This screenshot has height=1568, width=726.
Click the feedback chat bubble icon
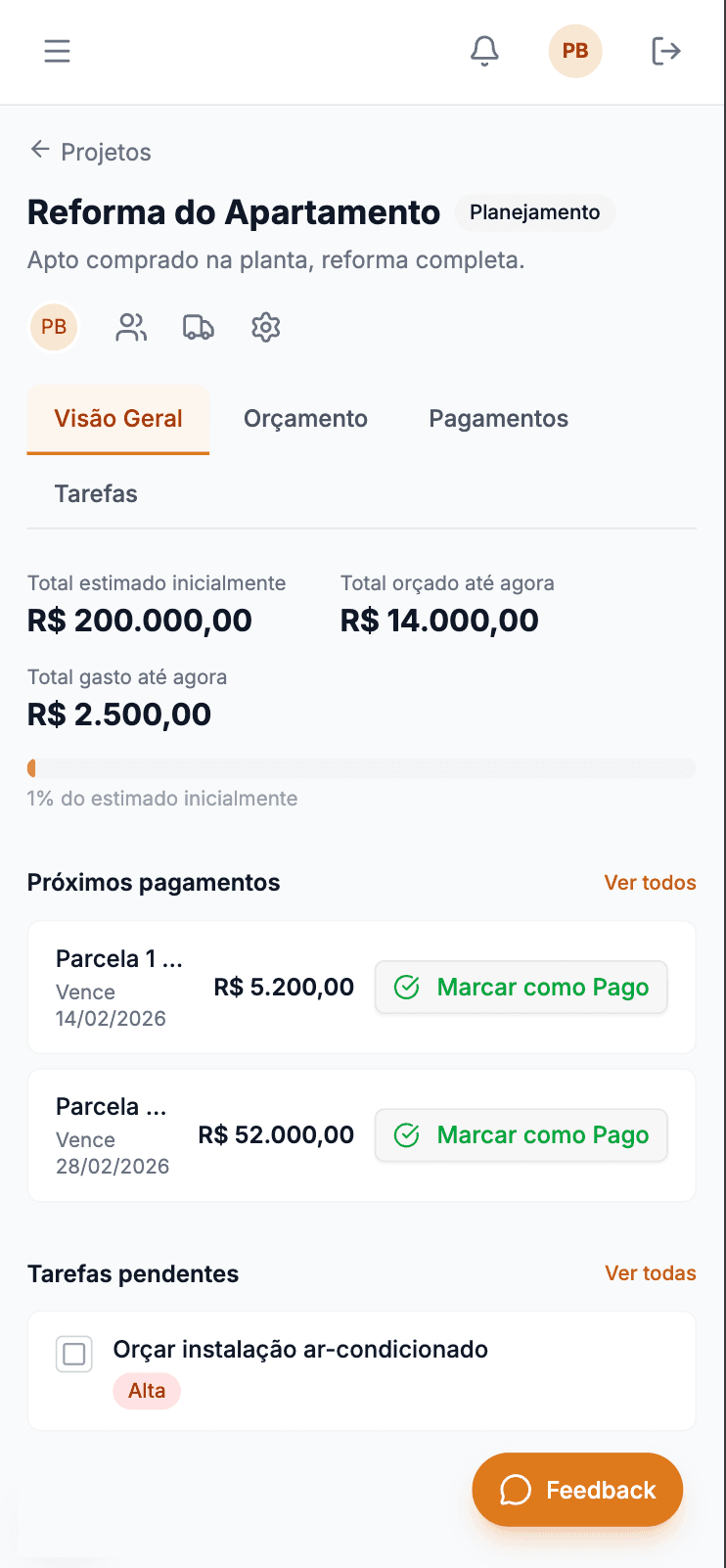[517, 1490]
